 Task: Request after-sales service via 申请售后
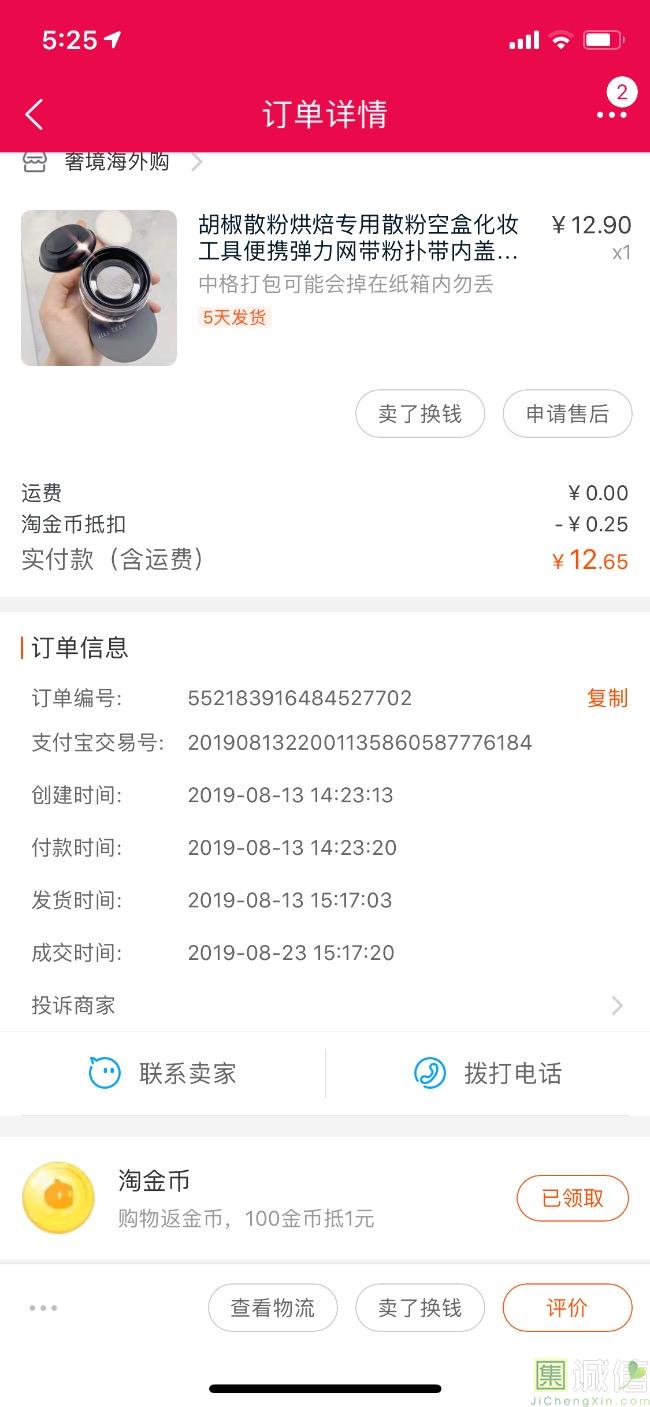pyautogui.click(x=567, y=414)
